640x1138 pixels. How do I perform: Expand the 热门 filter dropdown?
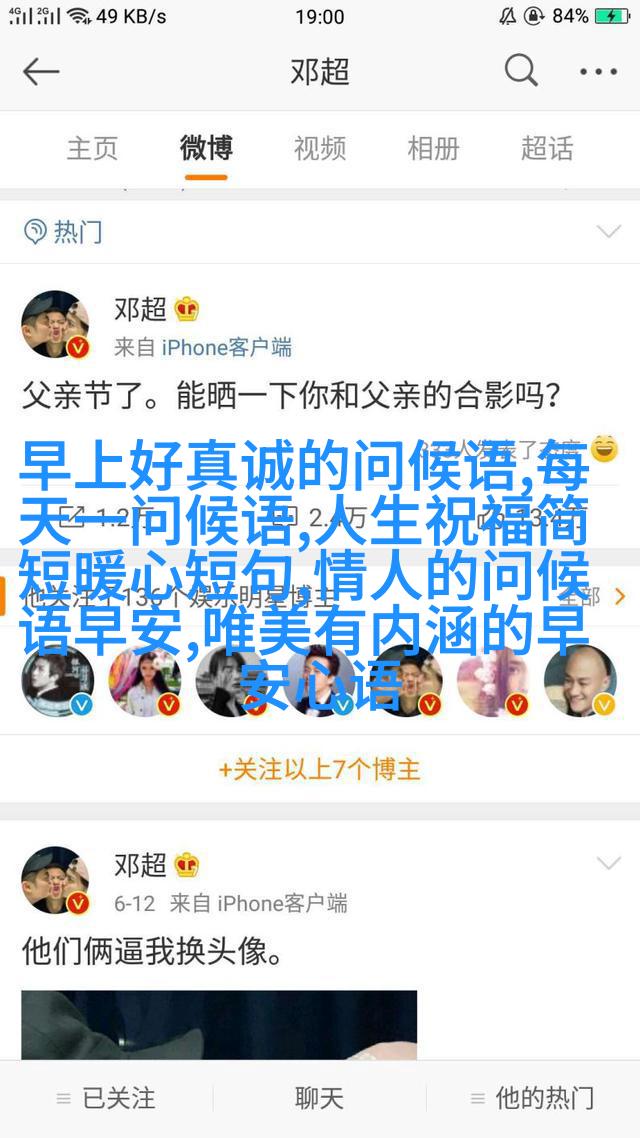(608, 232)
